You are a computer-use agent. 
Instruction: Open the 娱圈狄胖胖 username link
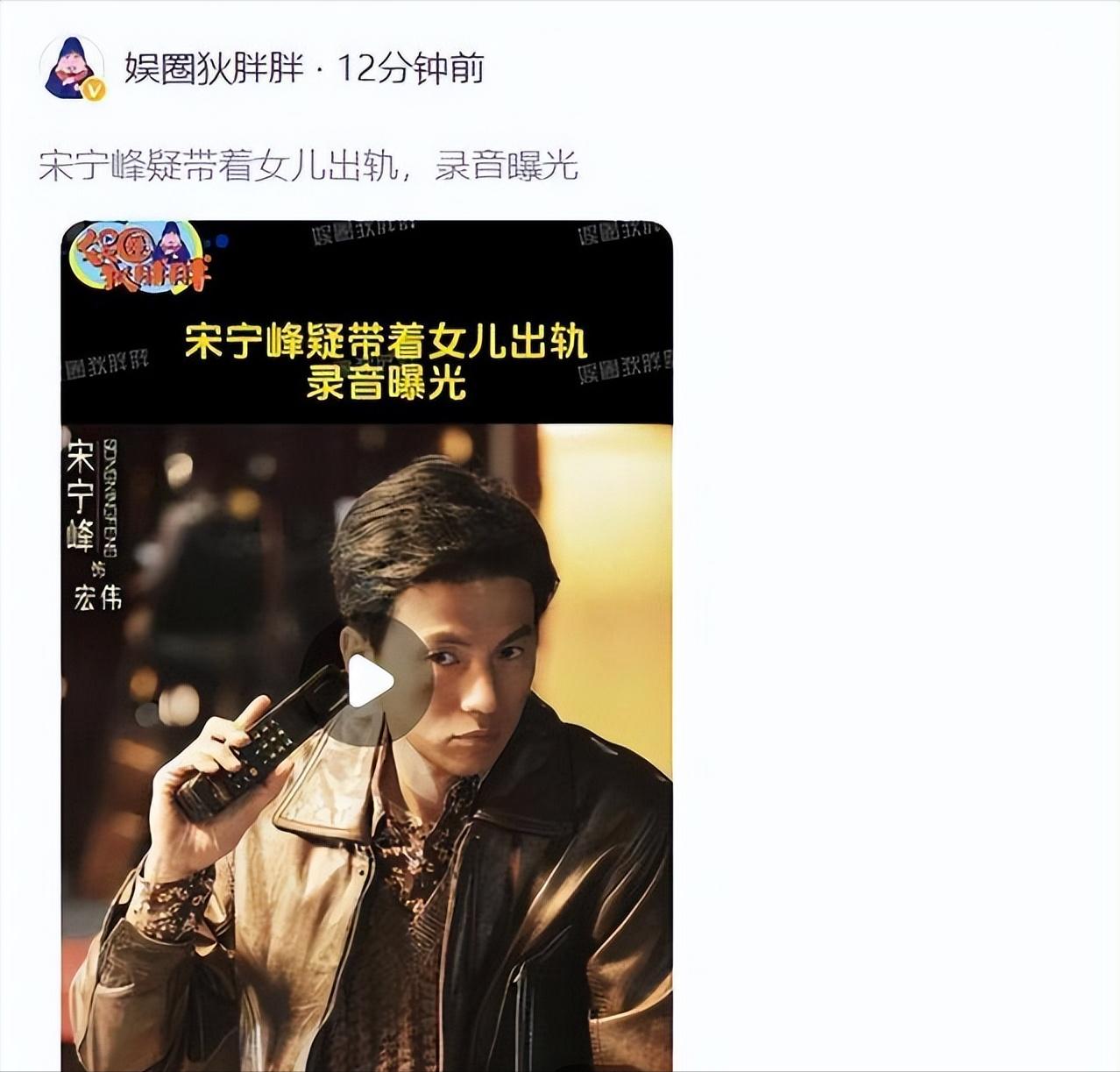coord(213,68)
